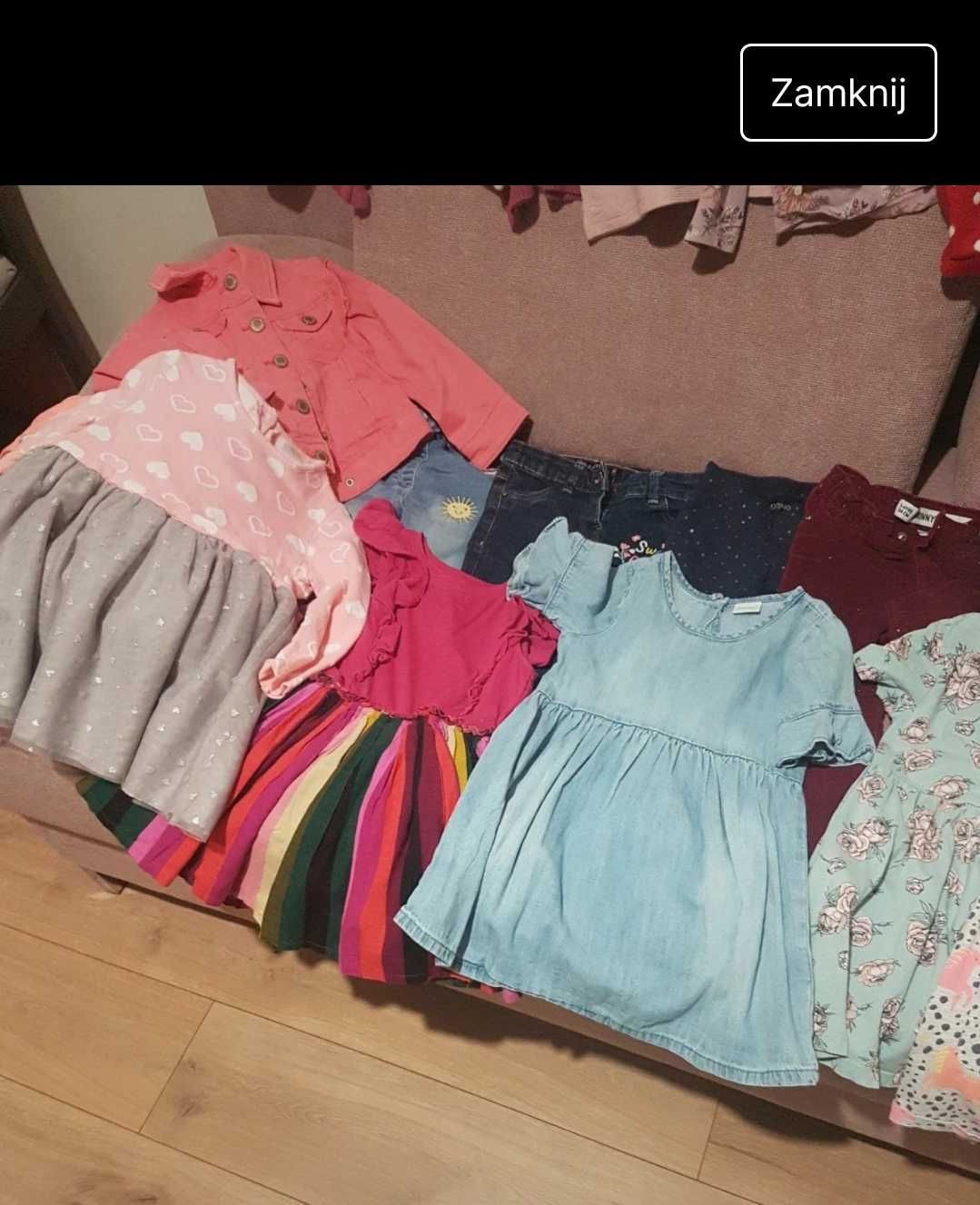Image resolution: width=980 pixels, height=1205 pixels.
Task: Close the photo viewer with Zamknij
Action: (x=837, y=93)
